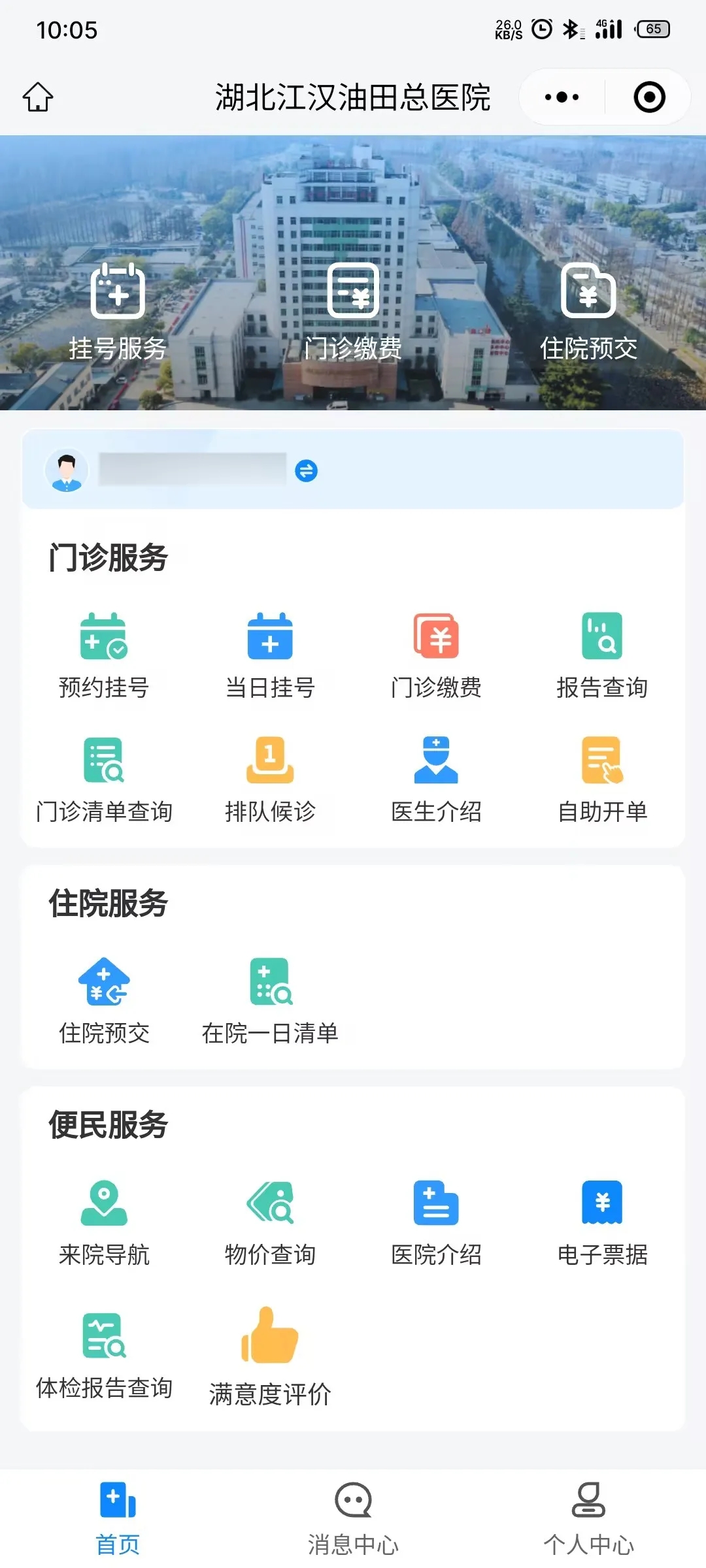Open 在院一日清单 daily inpatient bill
706x1568 pixels.
pyautogui.click(x=270, y=1001)
